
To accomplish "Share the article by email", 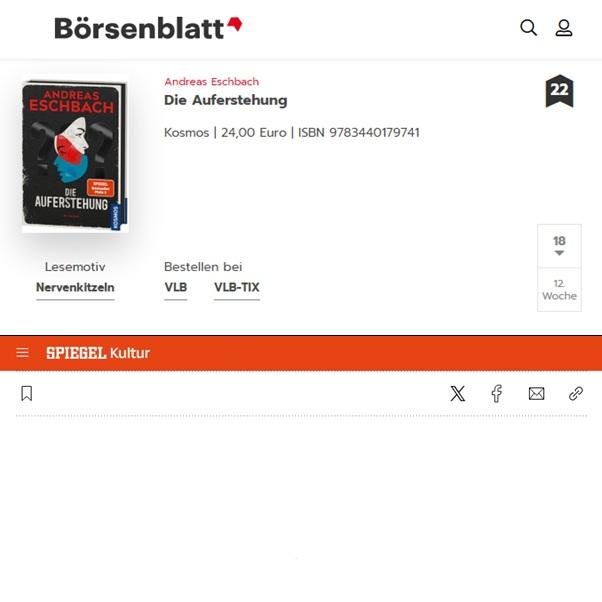I will tap(536, 394).
